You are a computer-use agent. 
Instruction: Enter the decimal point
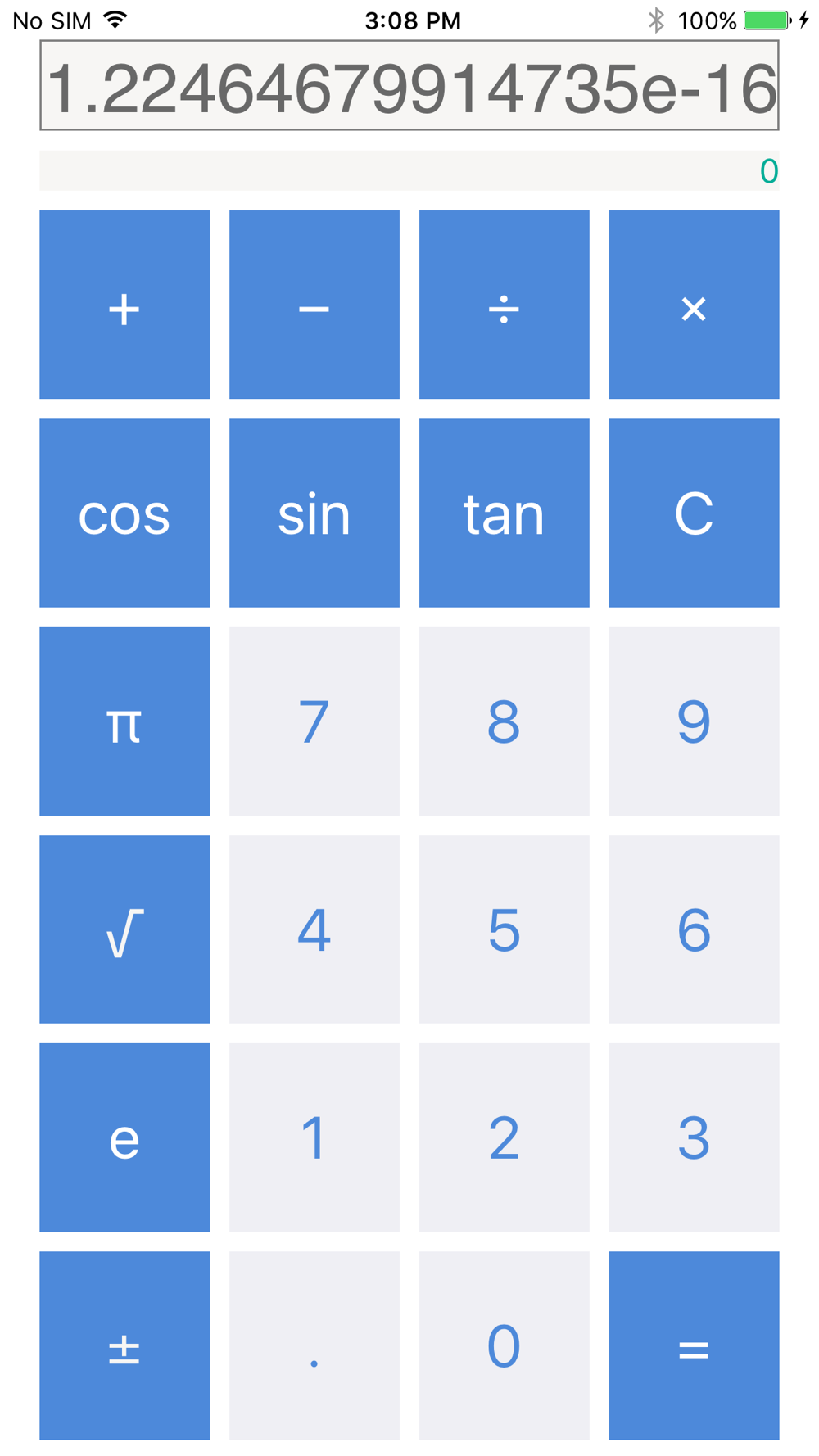[x=314, y=1345]
